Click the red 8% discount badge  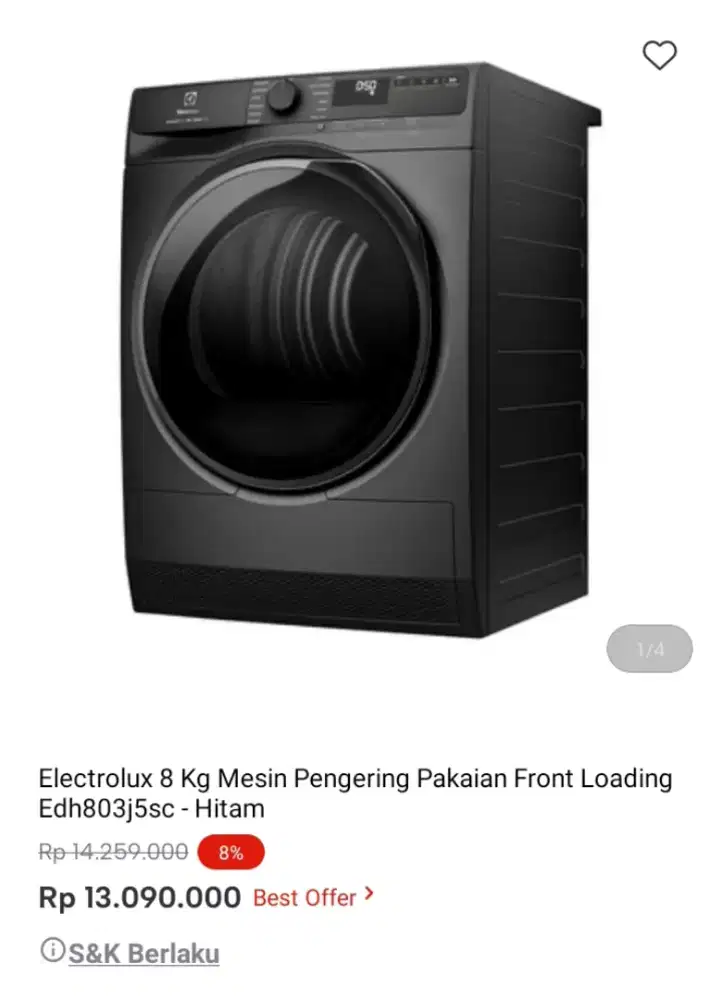pos(231,853)
